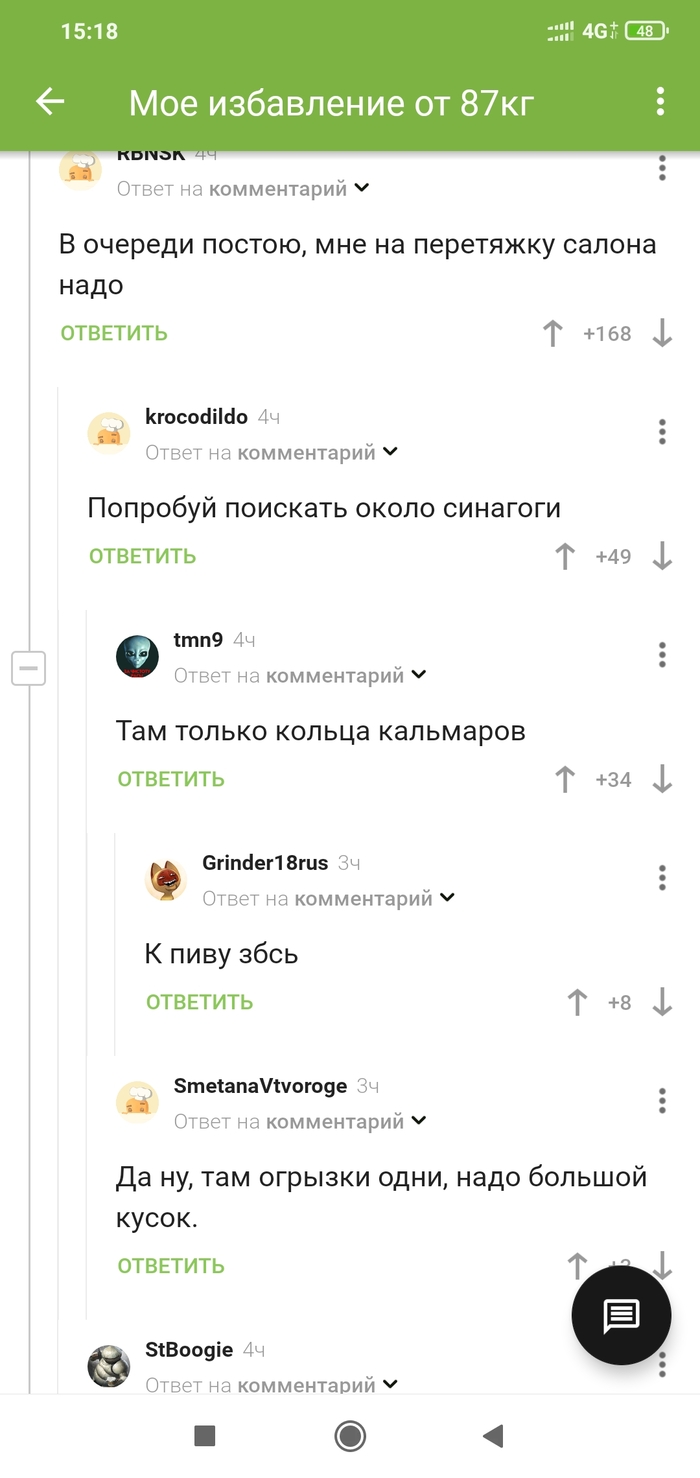
Task: Upvote krocodildo's comment with +49
Action: tap(565, 556)
